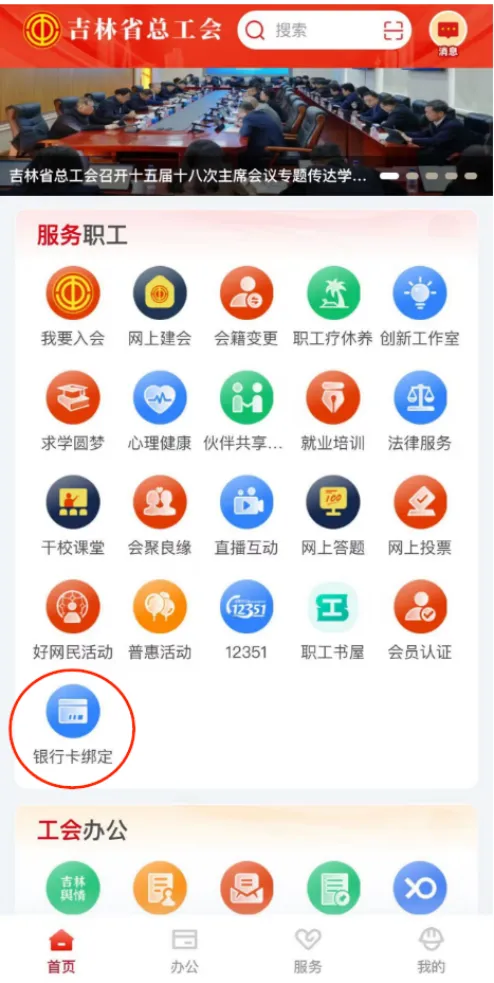Call up the 12351 hotline service
The height and width of the screenshot is (983, 494).
pyautogui.click(x=246, y=620)
